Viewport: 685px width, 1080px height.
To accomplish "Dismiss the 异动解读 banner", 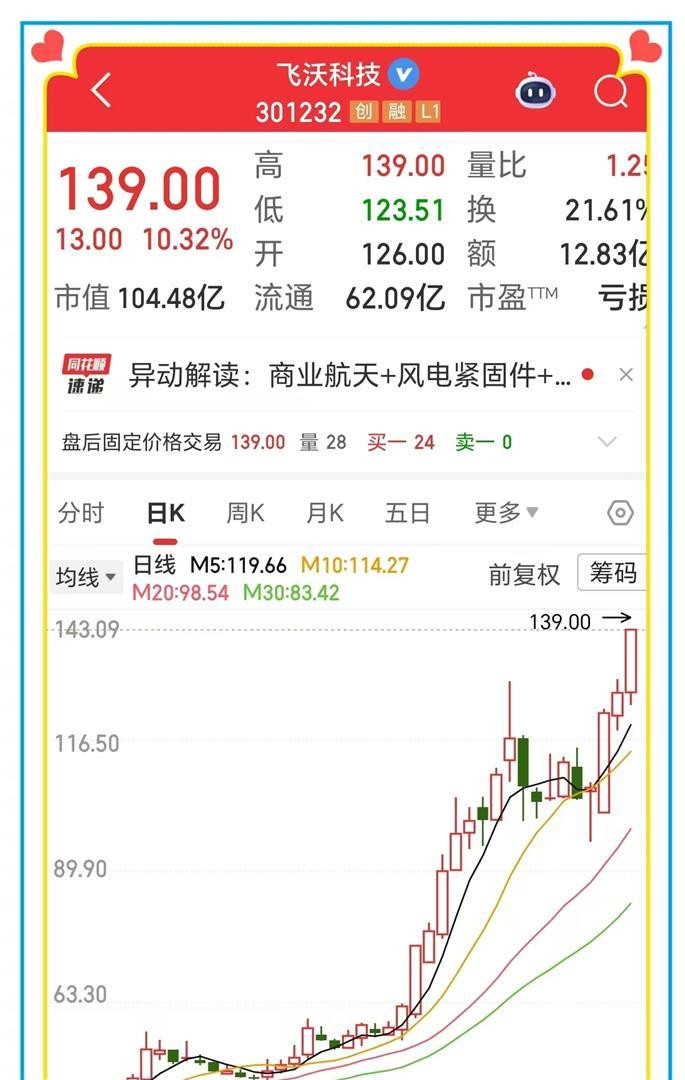I will pyautogui.click(x=626, y=375).
